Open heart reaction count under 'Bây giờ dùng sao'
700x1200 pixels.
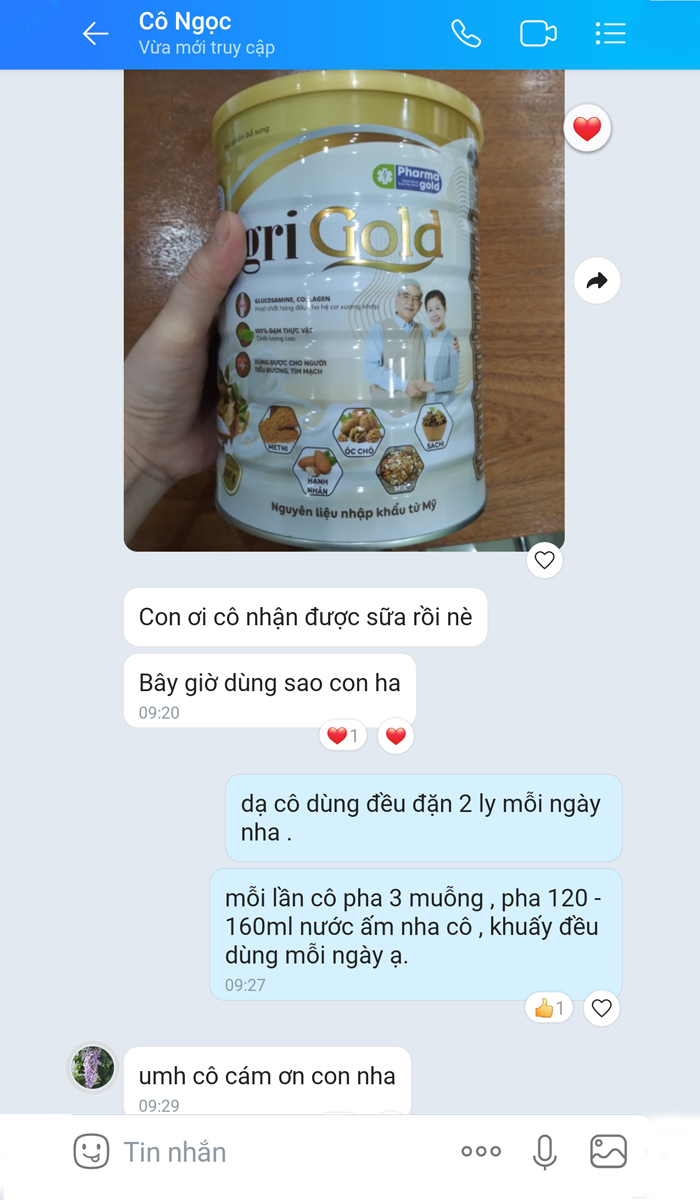tap(343, 737)
